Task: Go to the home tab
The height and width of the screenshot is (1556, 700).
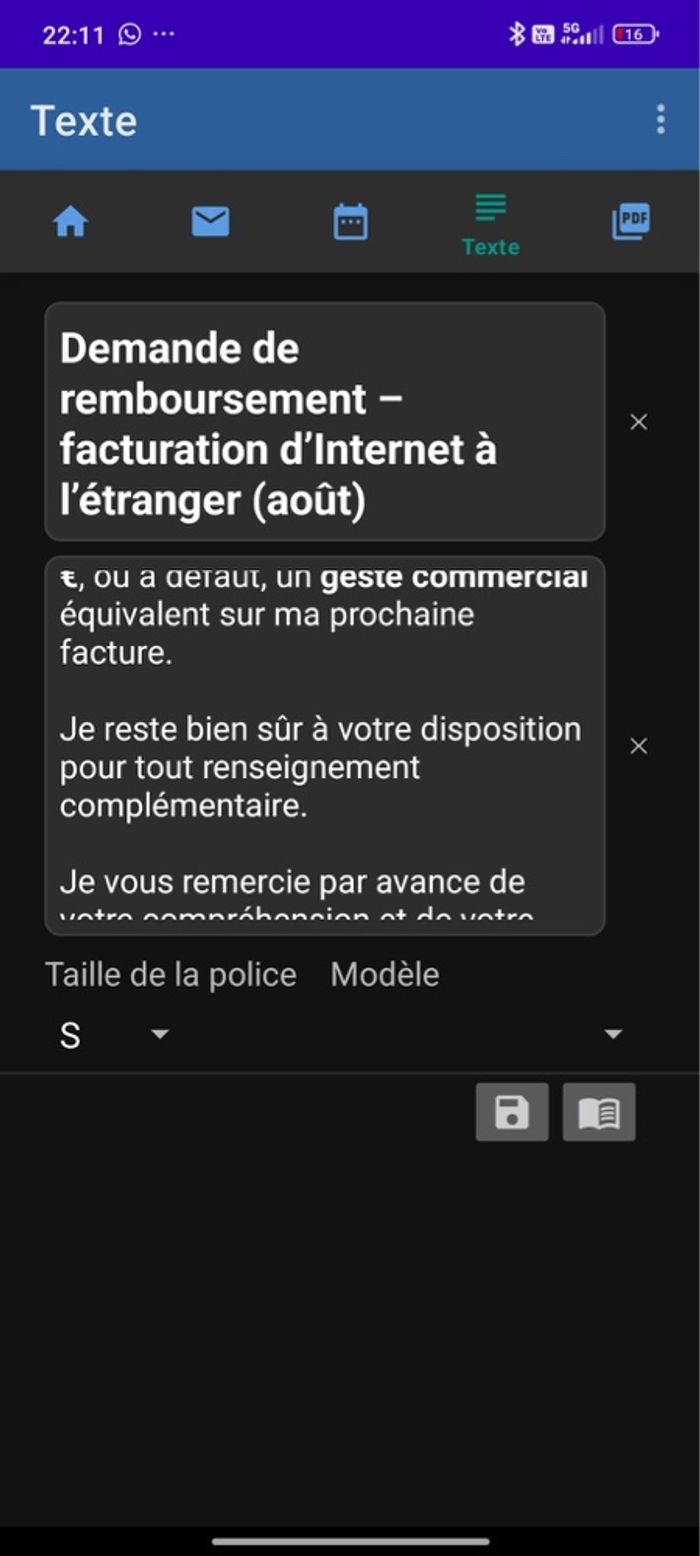Action: coord(70,221)
